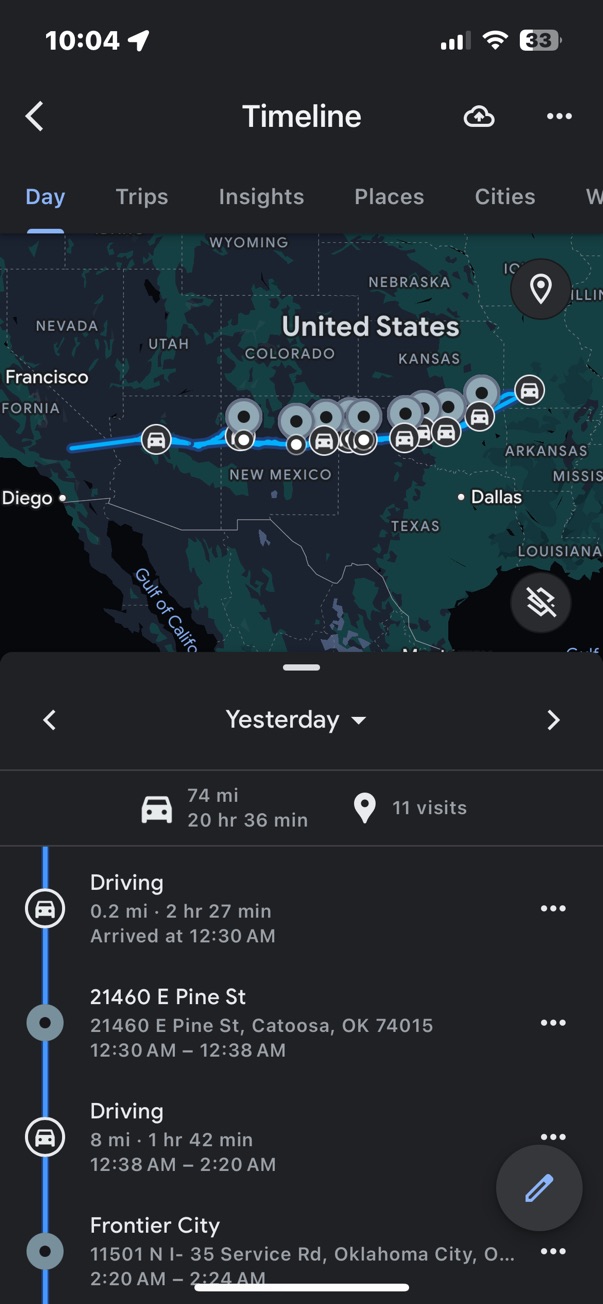This screenshot has width=603, height=1304.
Task: Switch to the Trips tab
Action: coord(142,196)
